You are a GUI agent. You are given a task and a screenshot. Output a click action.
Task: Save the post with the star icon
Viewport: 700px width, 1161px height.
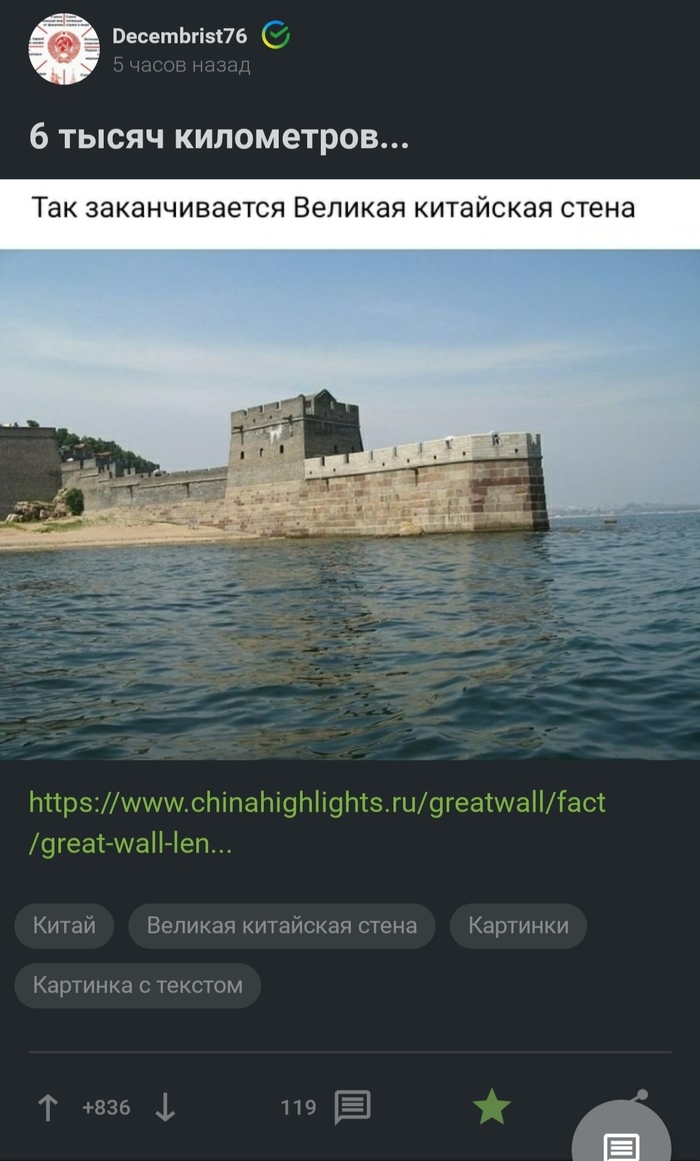point(491,1107)
